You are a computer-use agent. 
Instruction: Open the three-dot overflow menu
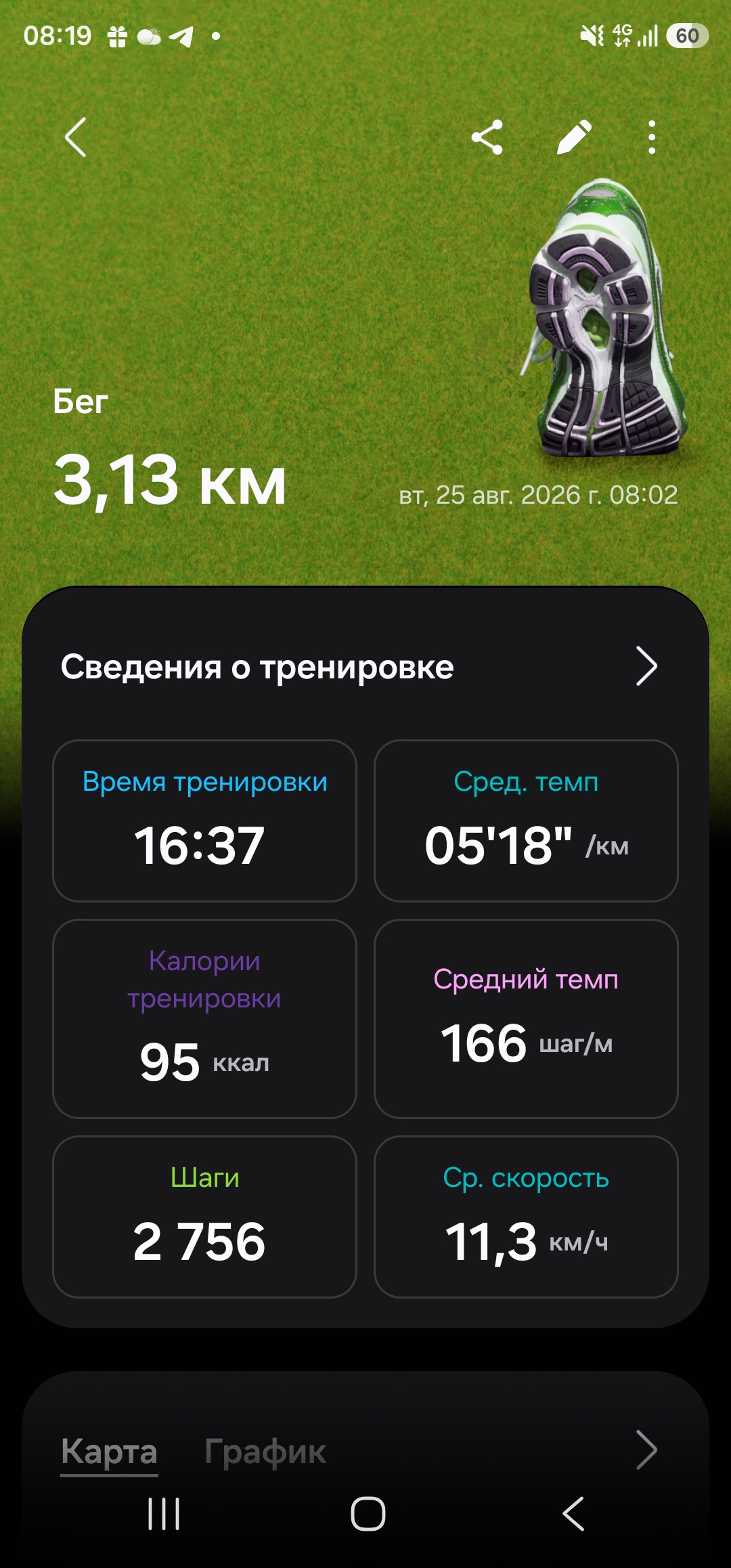coord(652,137)
